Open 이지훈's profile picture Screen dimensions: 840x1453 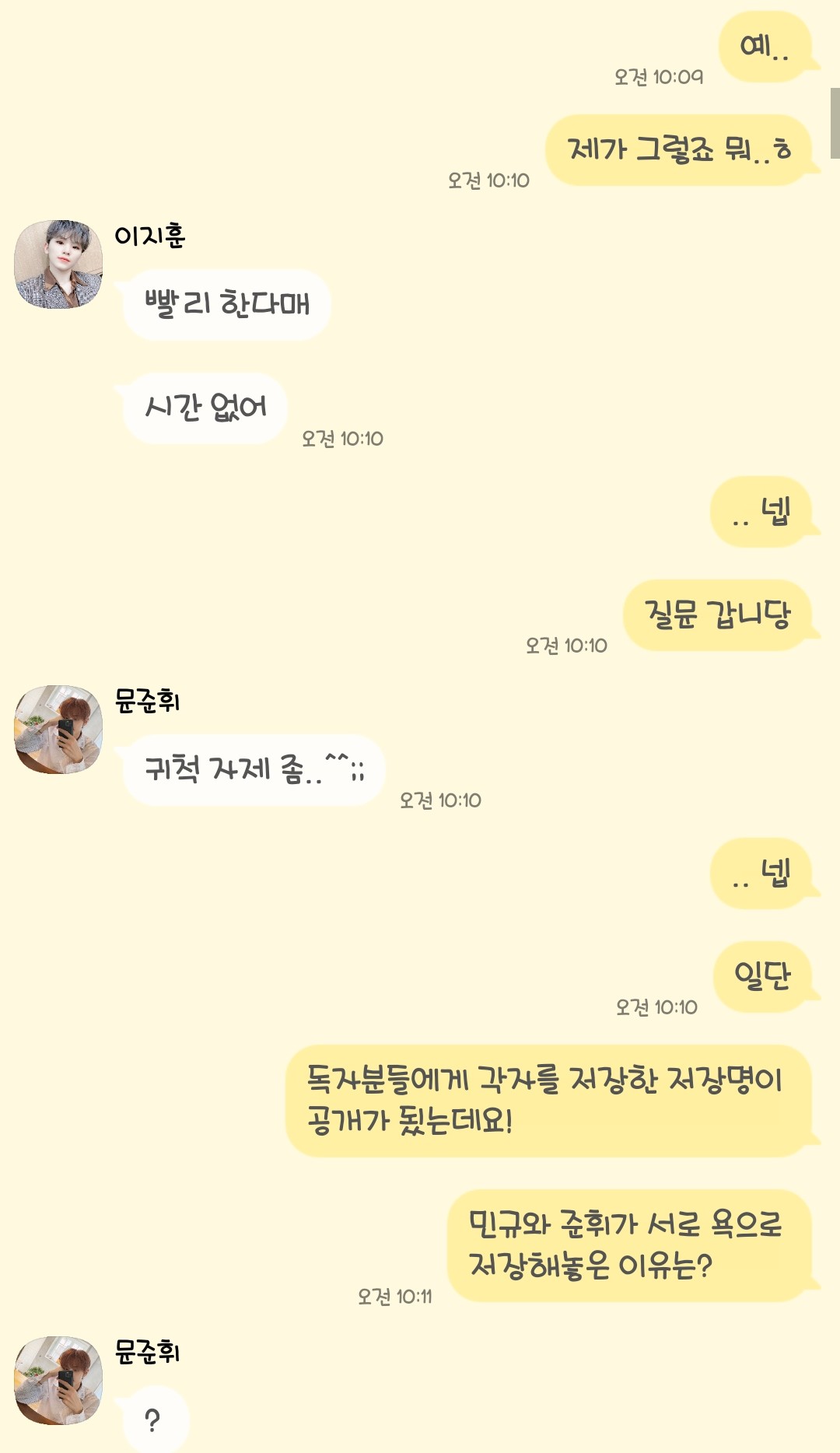point(58,264)
